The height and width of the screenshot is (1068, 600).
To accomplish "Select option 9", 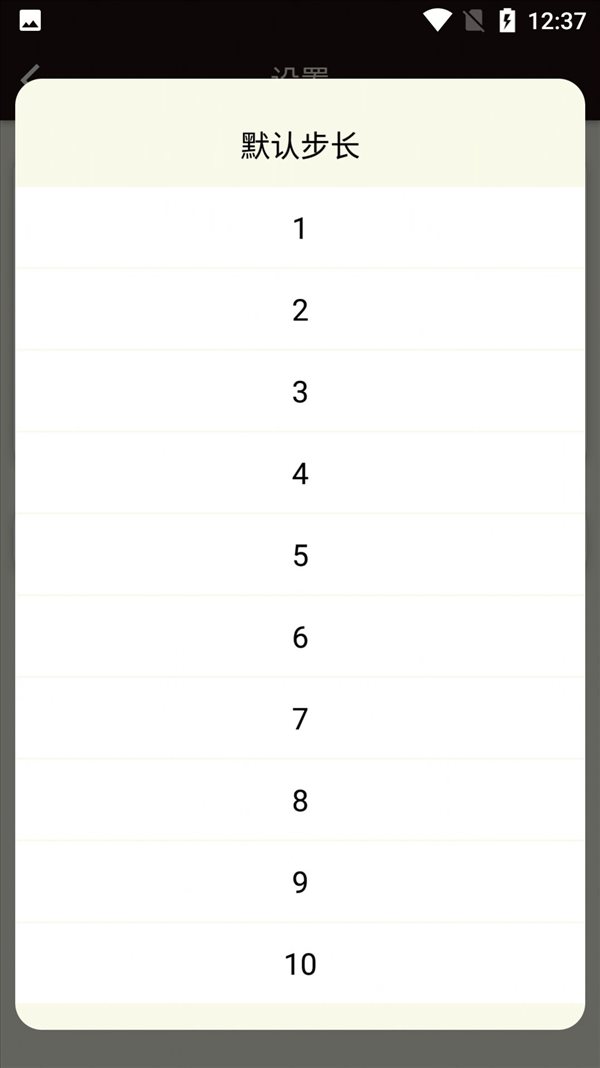I will (300, 881).
